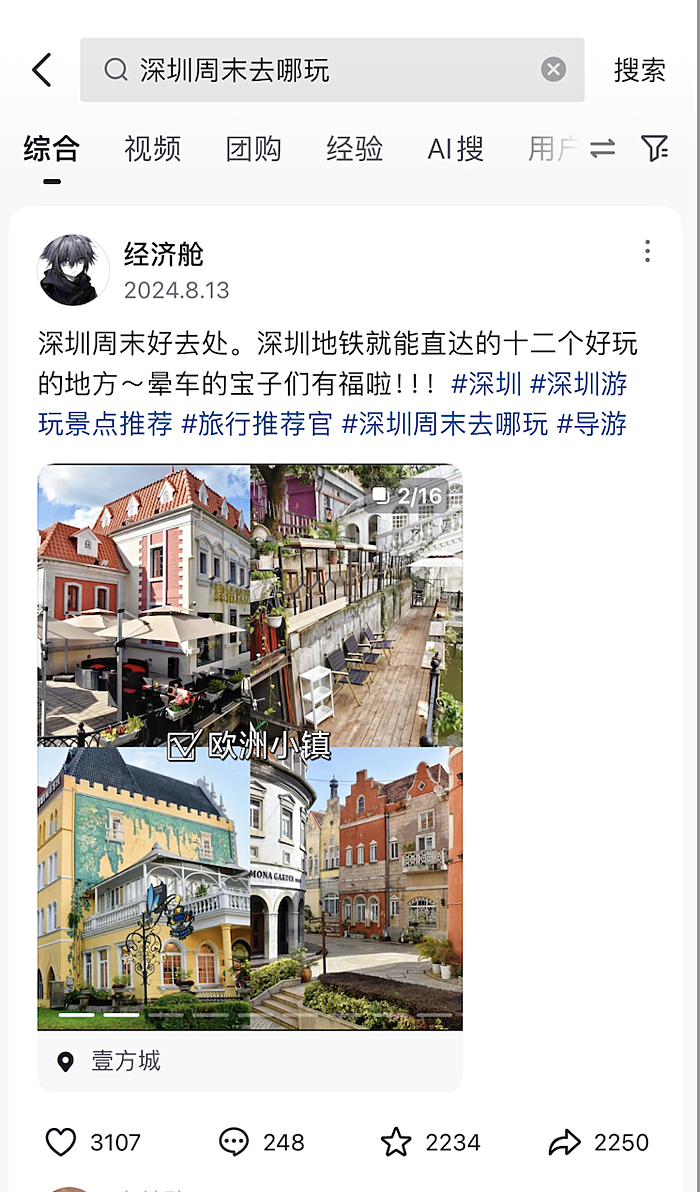Tap the 搜索 button
The image size is (700, 1192).
click(x=639, y=70)
